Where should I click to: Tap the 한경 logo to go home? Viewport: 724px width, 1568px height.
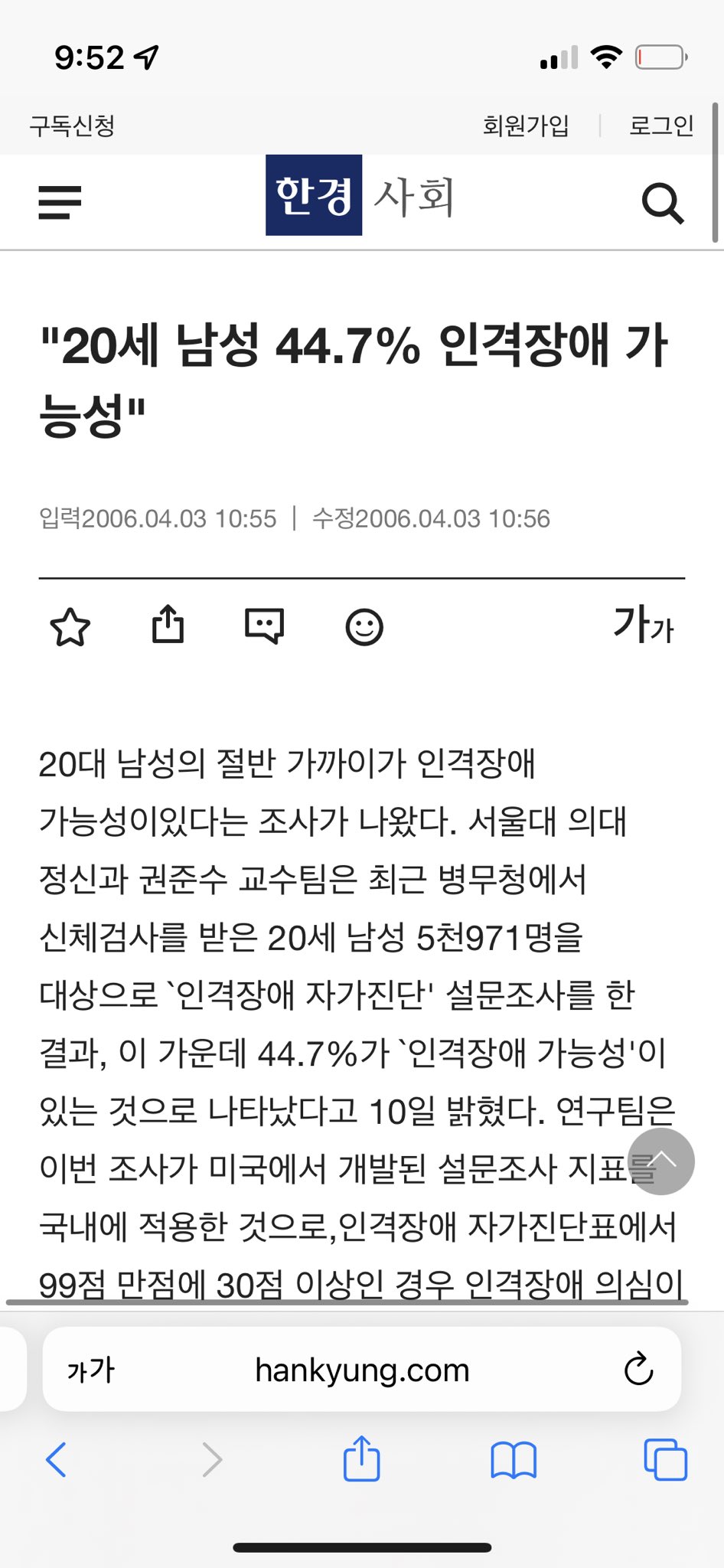[314, 195]
